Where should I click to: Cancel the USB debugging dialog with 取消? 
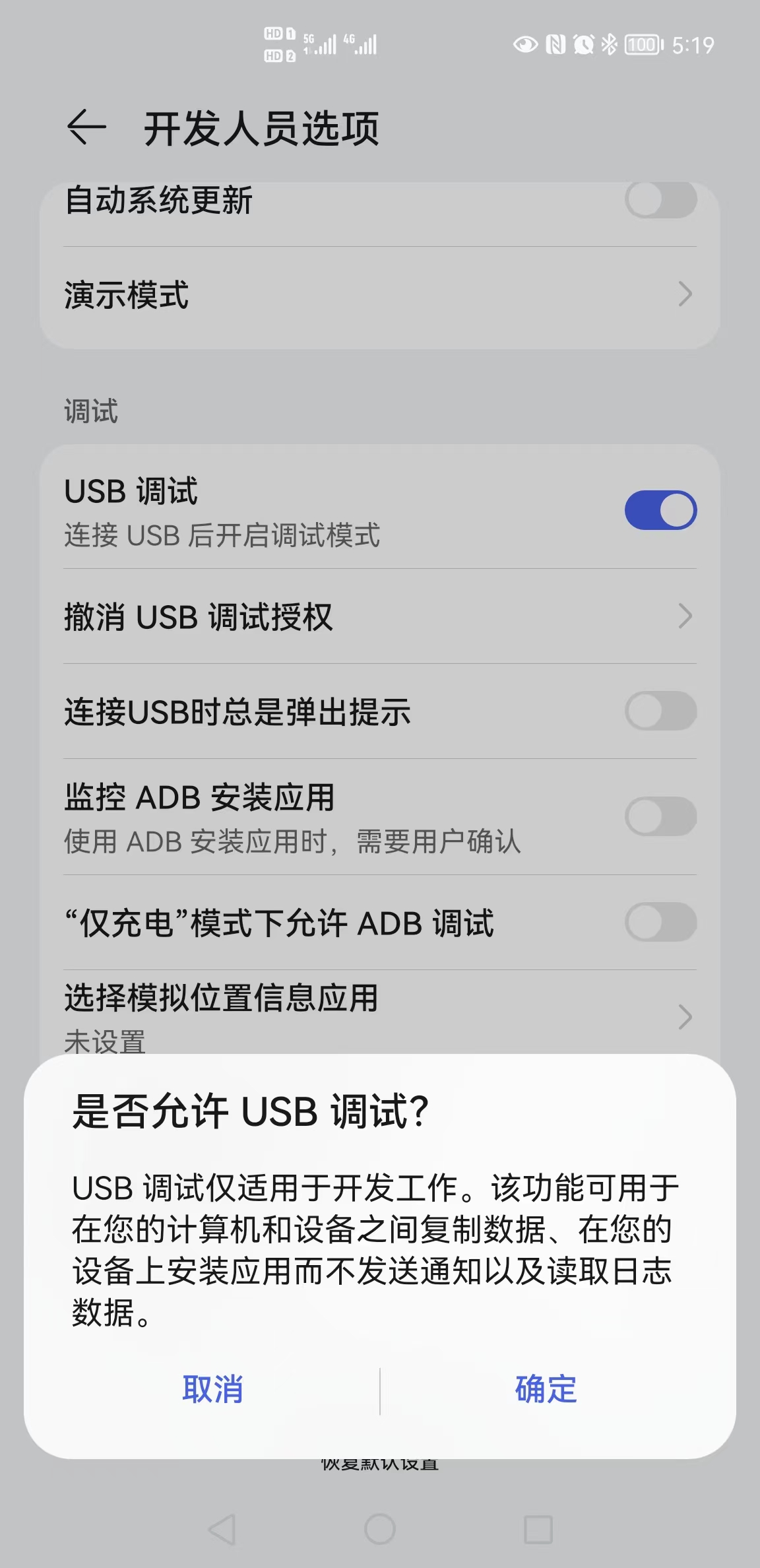(212, 1389)
